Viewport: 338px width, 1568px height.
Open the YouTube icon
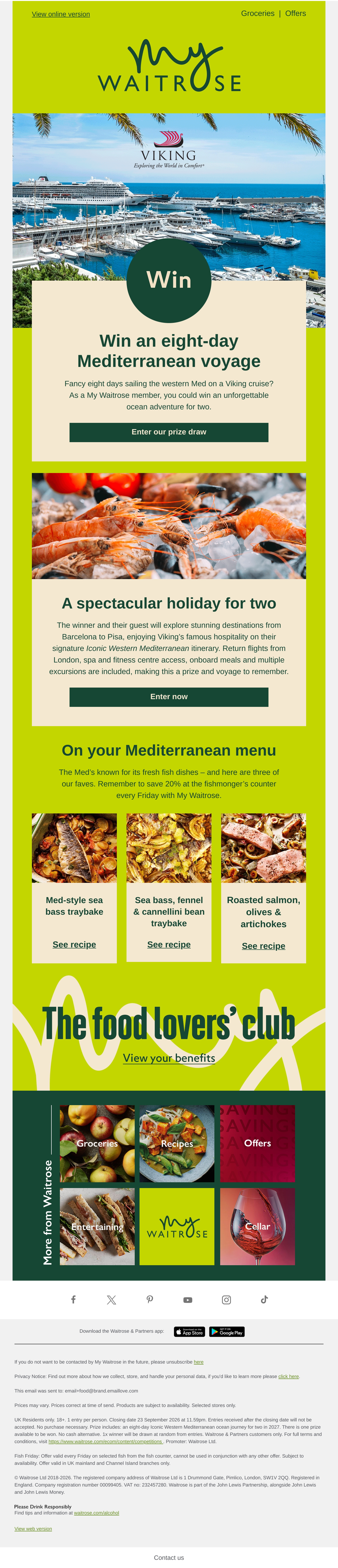click(x=188, y=1300)
